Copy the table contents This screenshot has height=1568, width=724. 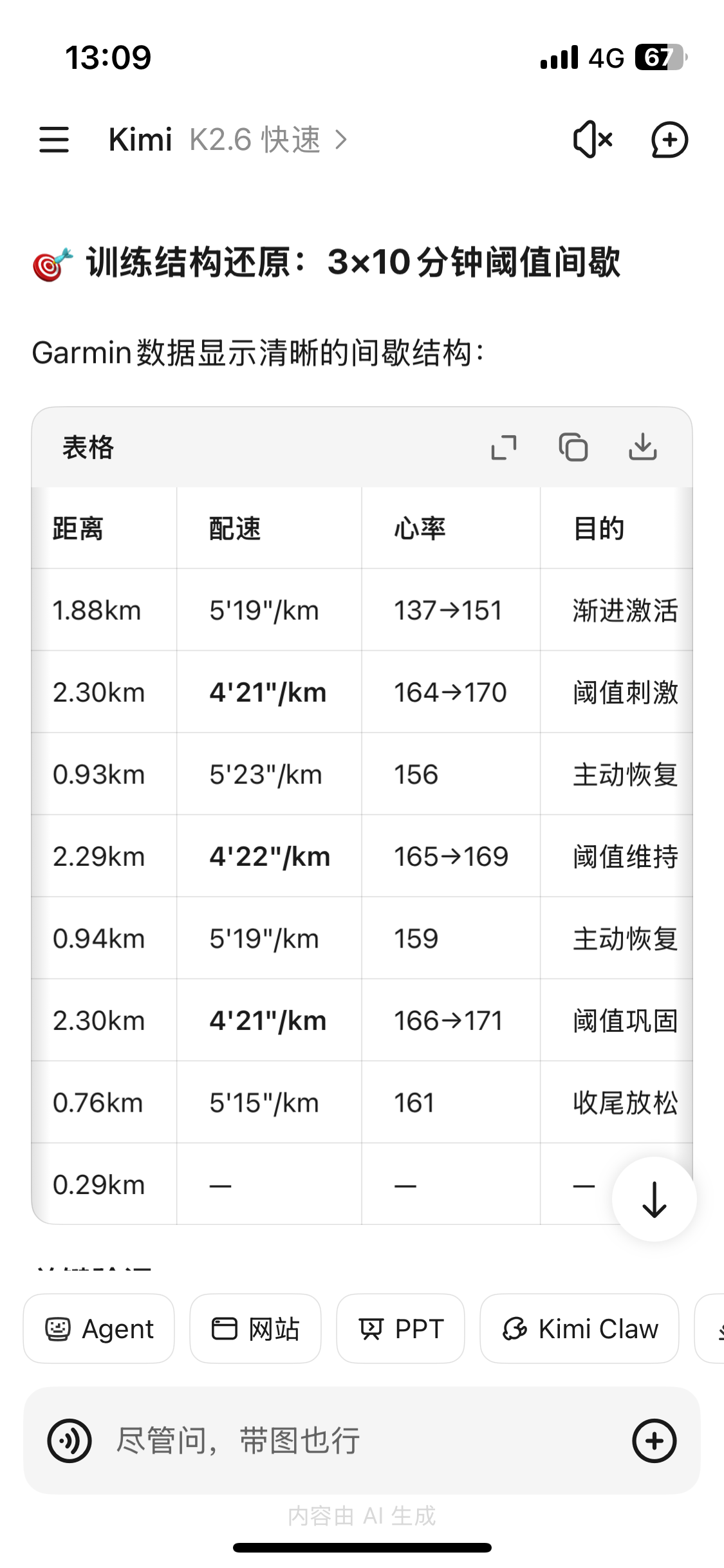pos(573,447)
